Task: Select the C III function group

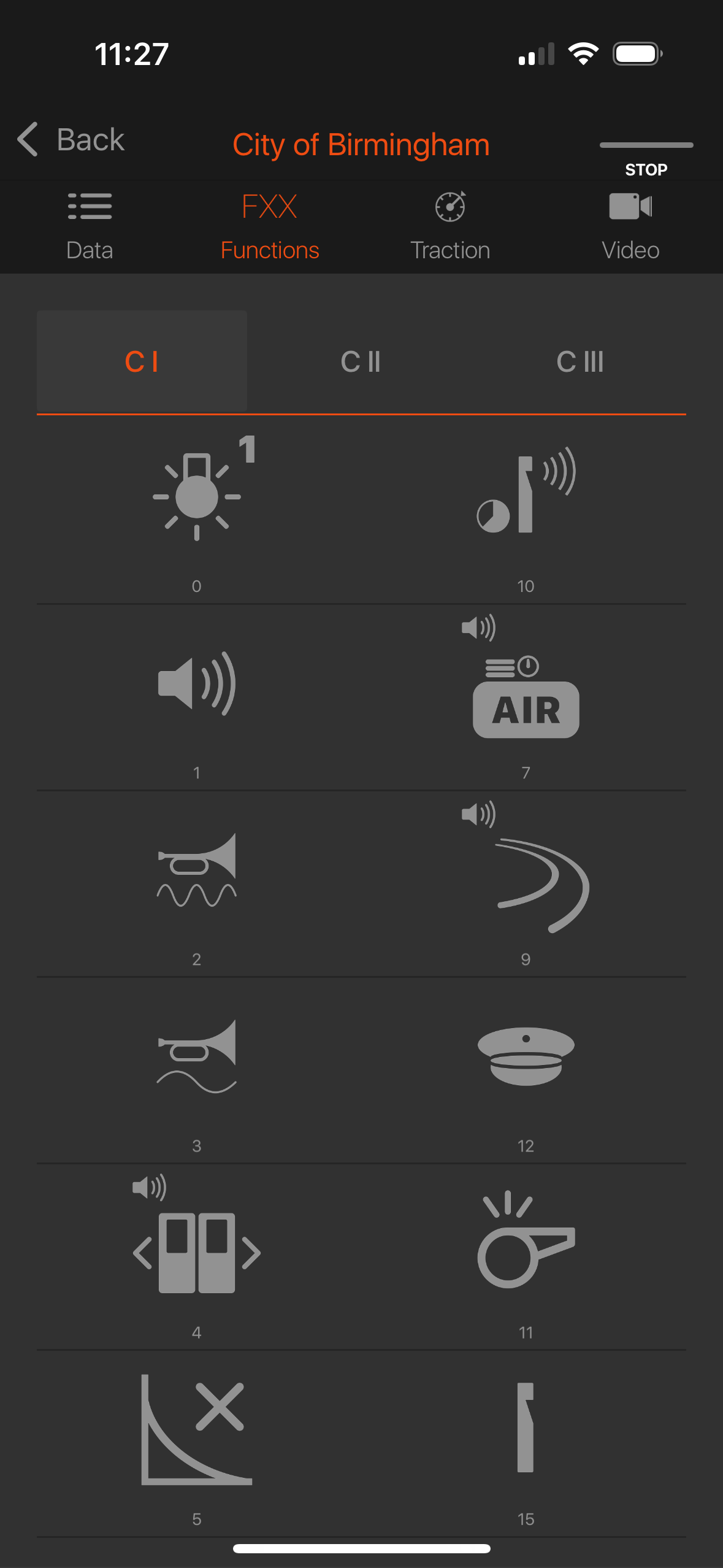Action: pos(580,361)
